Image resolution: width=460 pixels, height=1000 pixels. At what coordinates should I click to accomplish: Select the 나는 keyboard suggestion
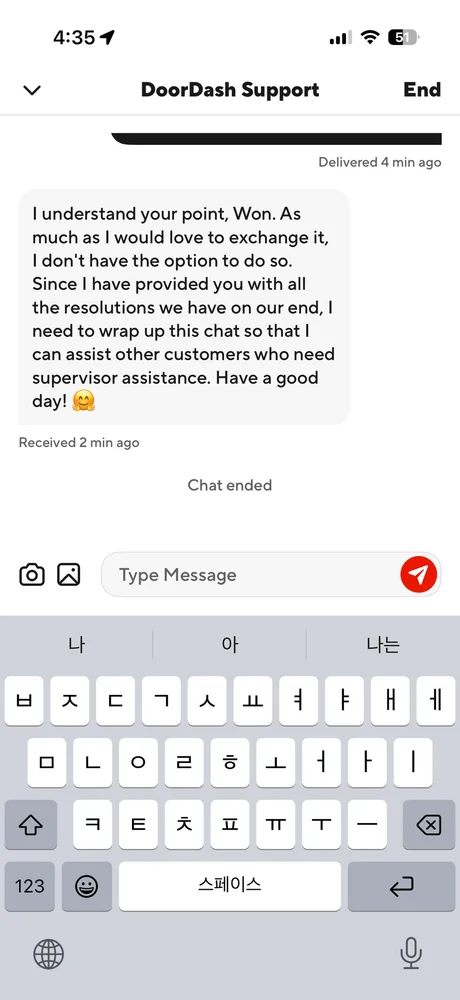pyautogui.click(x=383, y=645)
